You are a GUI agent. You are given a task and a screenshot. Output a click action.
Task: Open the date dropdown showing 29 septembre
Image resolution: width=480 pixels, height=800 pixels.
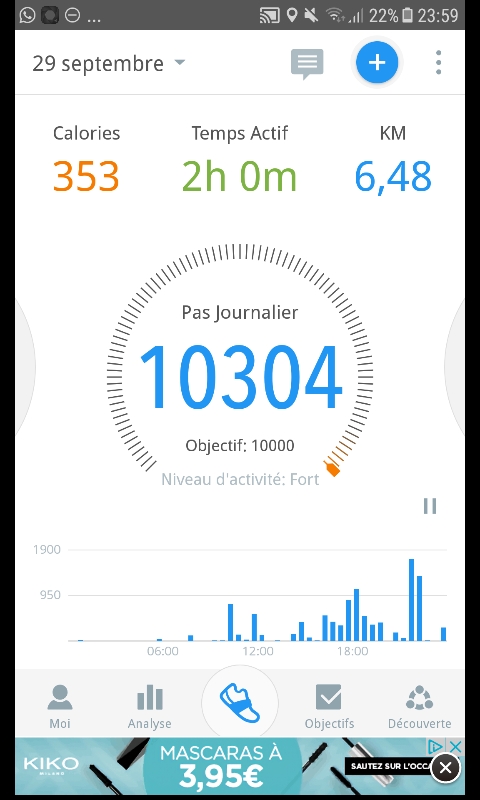[109, 63]
